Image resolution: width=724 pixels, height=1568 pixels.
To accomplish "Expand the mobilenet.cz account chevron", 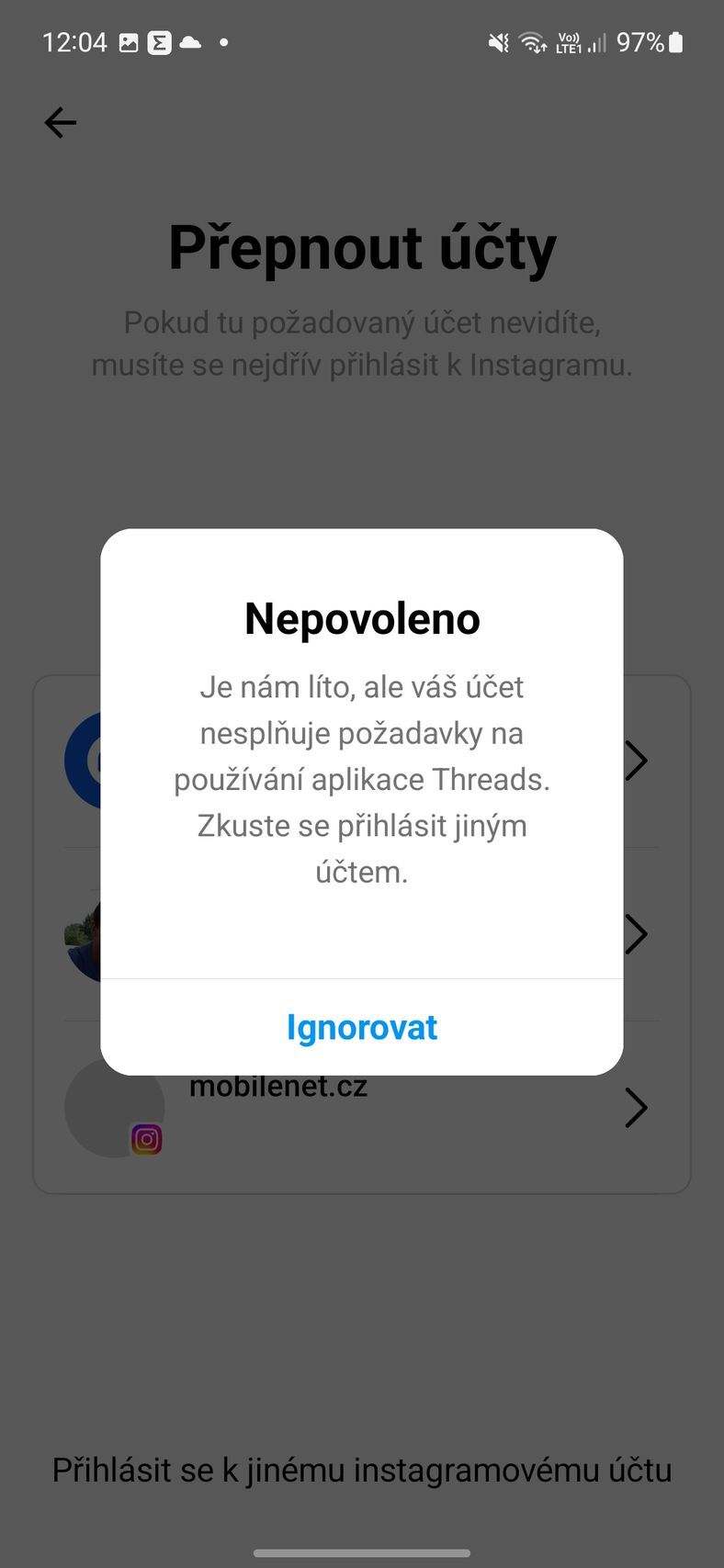I will pyautogui.click(x=636, y=1108).
